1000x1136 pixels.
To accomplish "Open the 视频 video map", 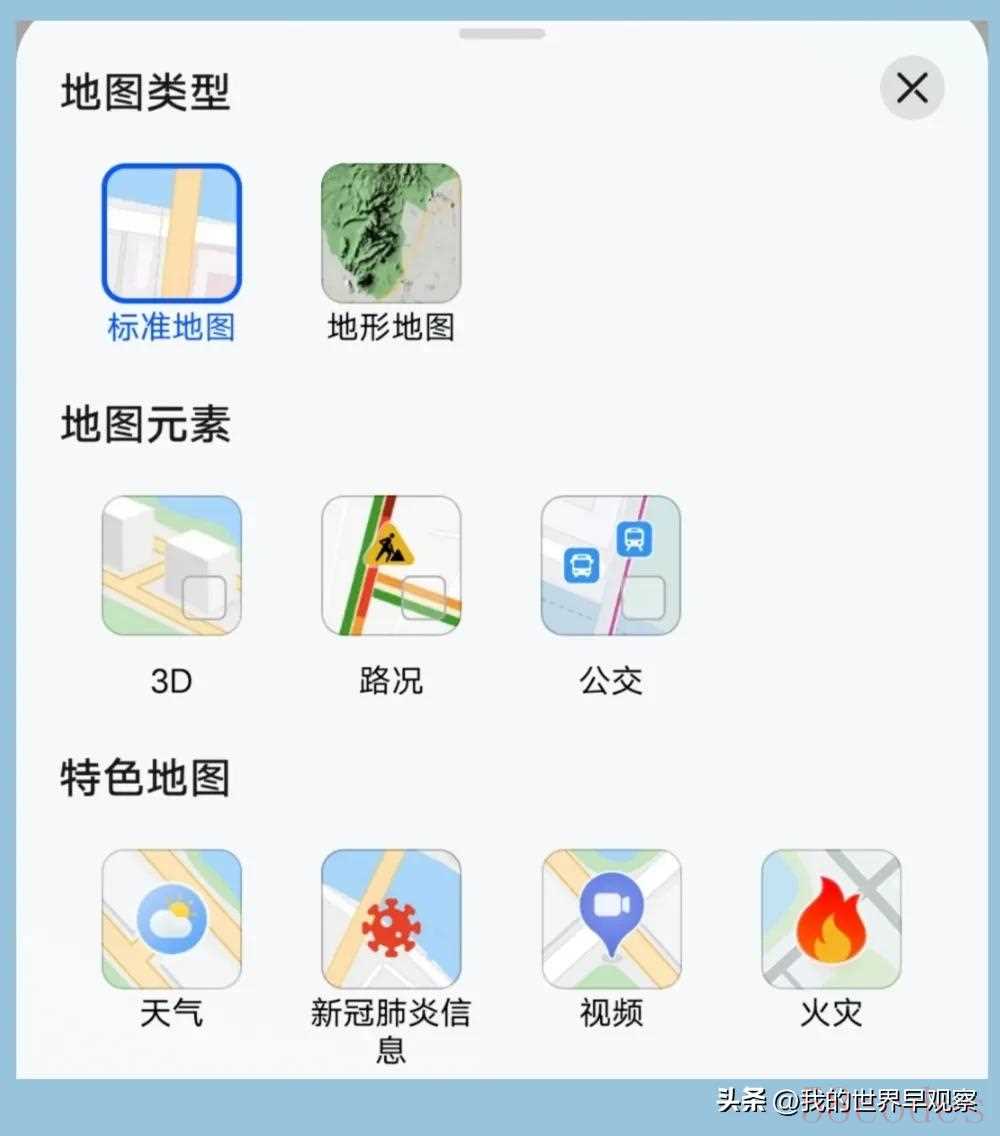I will click(611, 919).
